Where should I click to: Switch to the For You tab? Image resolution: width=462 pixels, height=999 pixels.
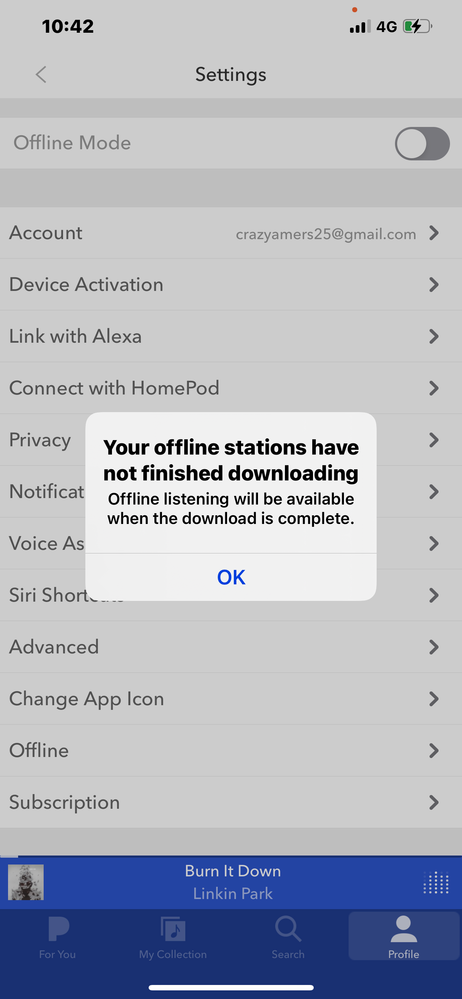[x=57, y=938]
